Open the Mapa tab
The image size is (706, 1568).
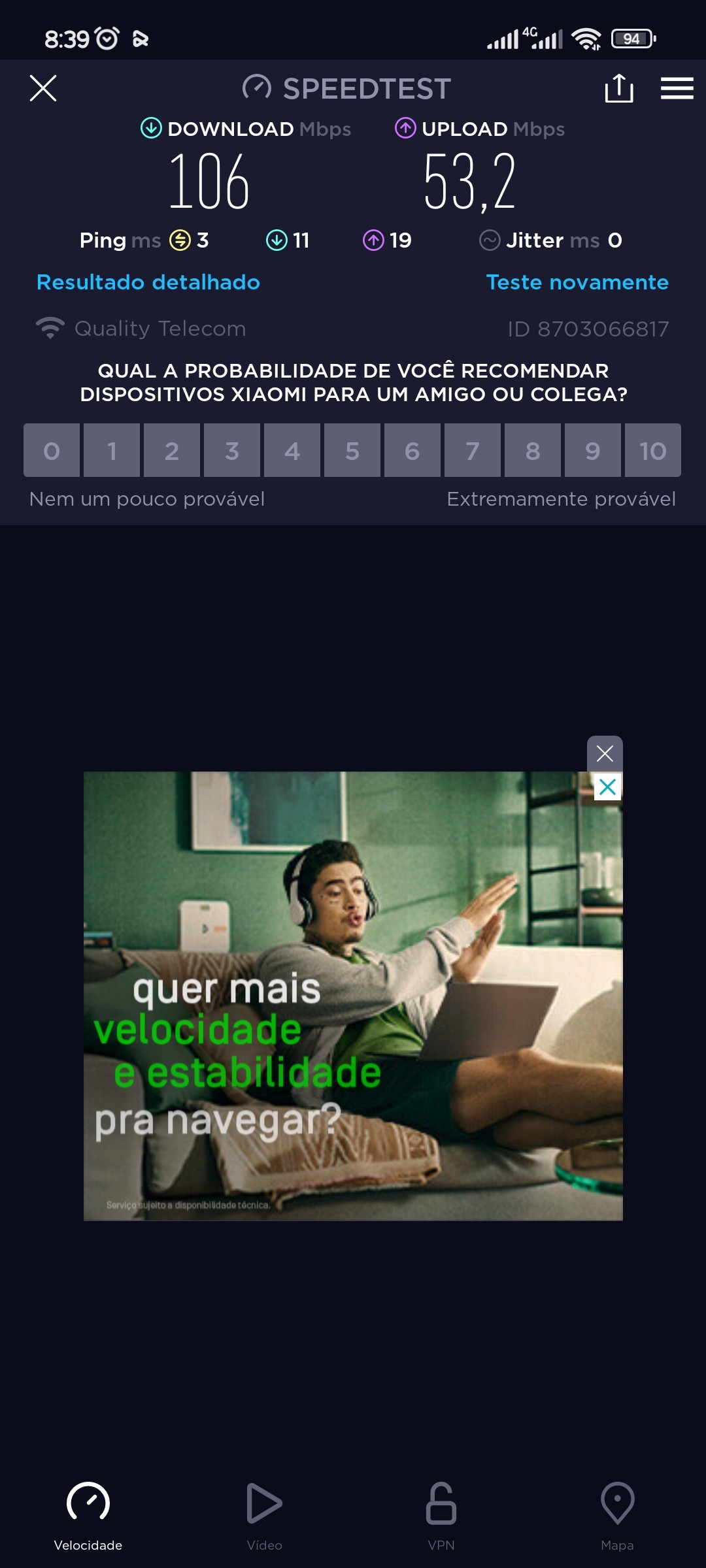pos(617,1516)
